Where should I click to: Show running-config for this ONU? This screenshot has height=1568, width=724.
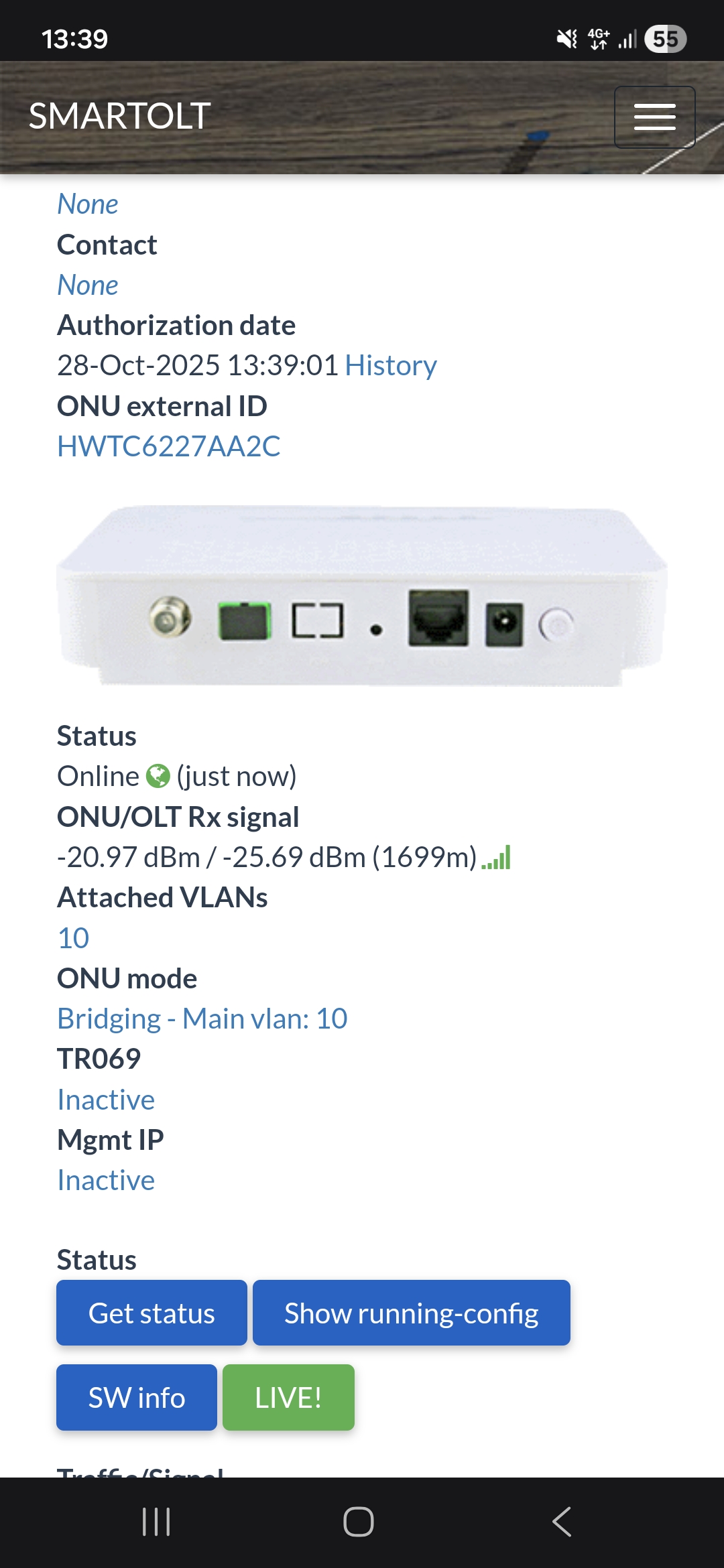click(x=411, y=1313)
